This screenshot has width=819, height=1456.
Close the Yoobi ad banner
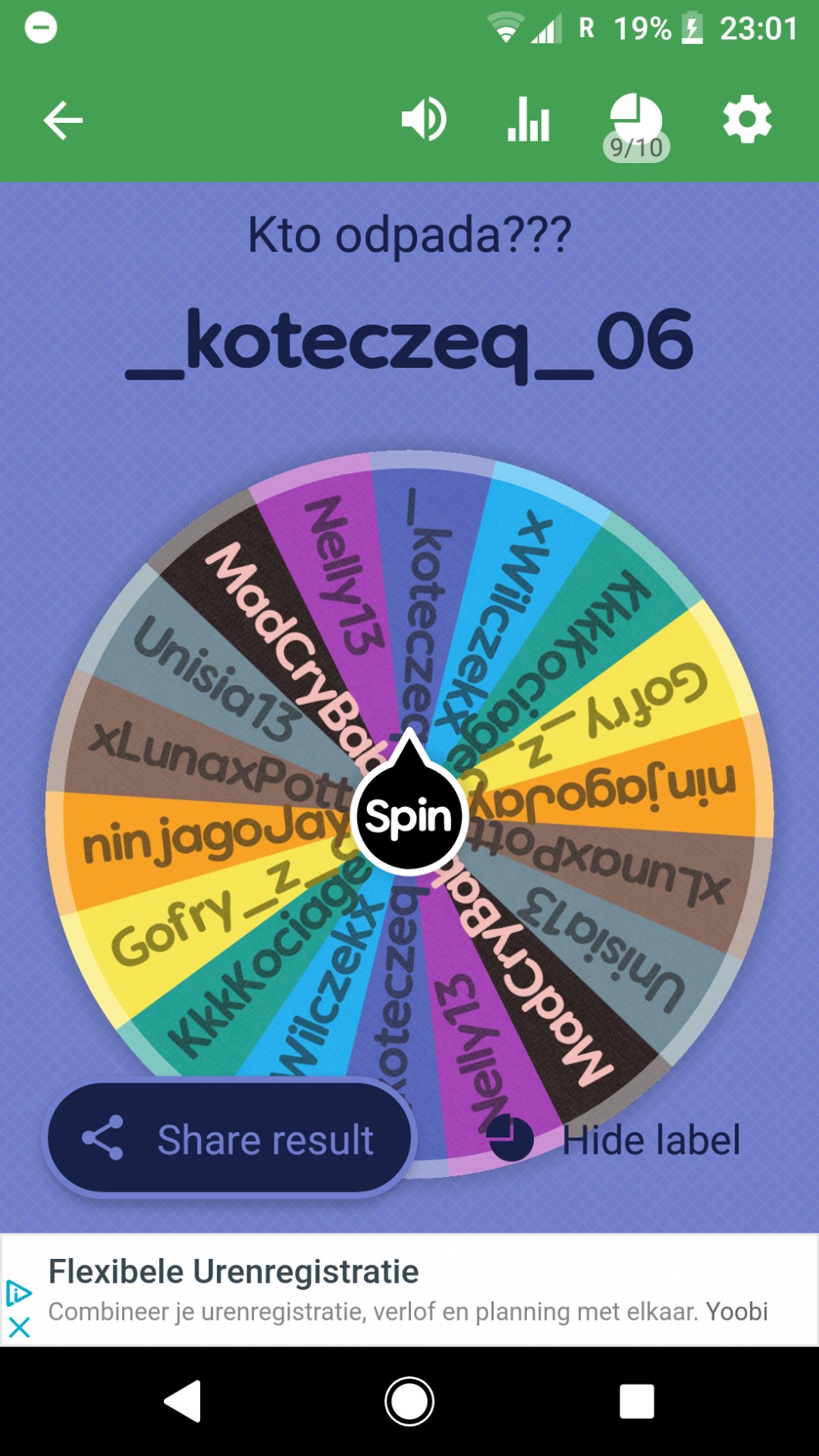click(x=19, y=1328)
